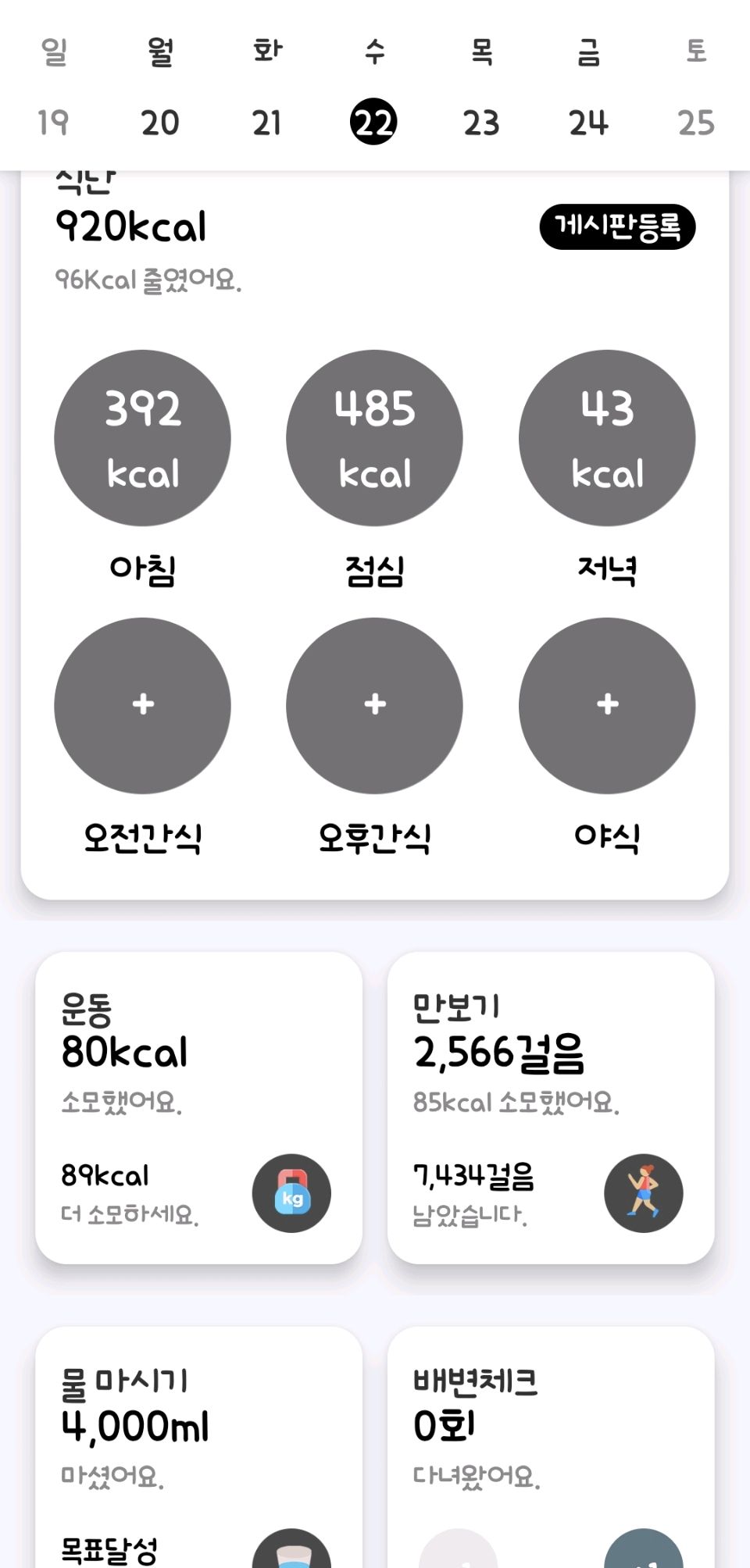Open the 물 마시기 4,000ml card

(198, 1445)
